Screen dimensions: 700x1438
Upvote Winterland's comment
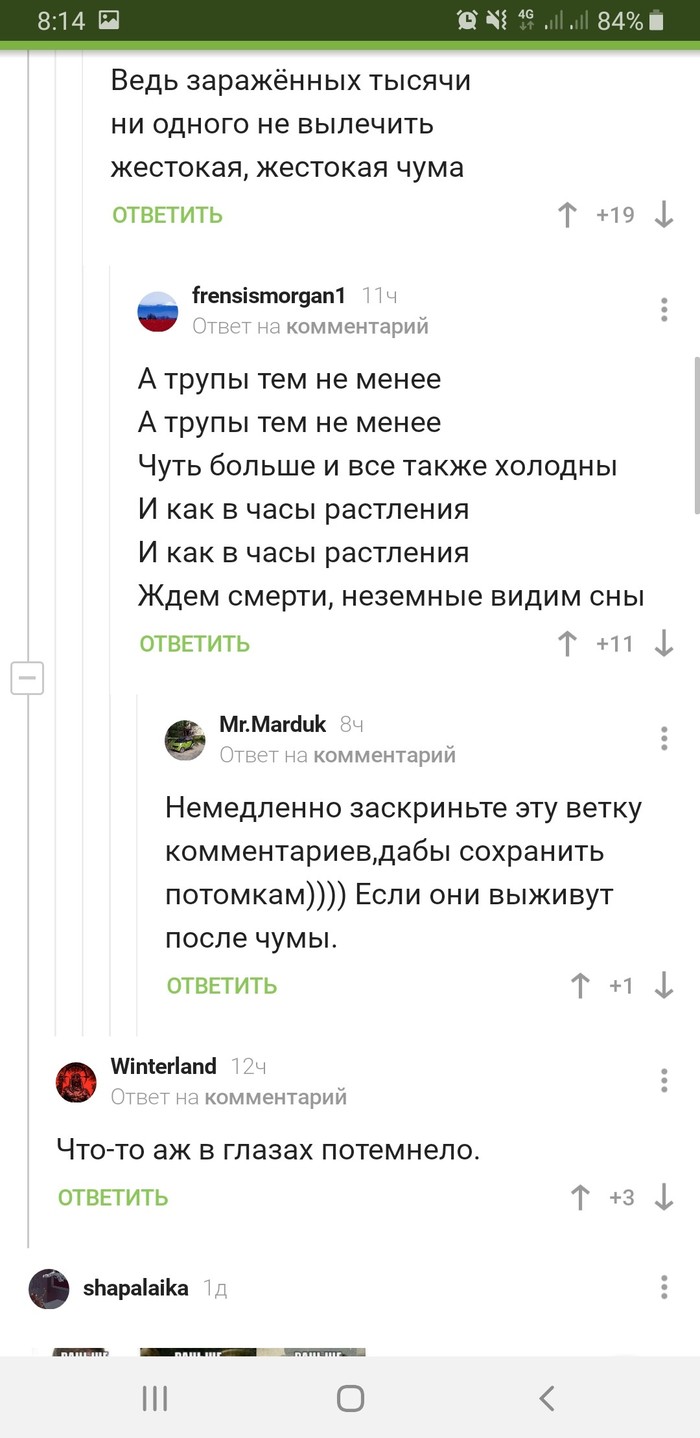580,1197
